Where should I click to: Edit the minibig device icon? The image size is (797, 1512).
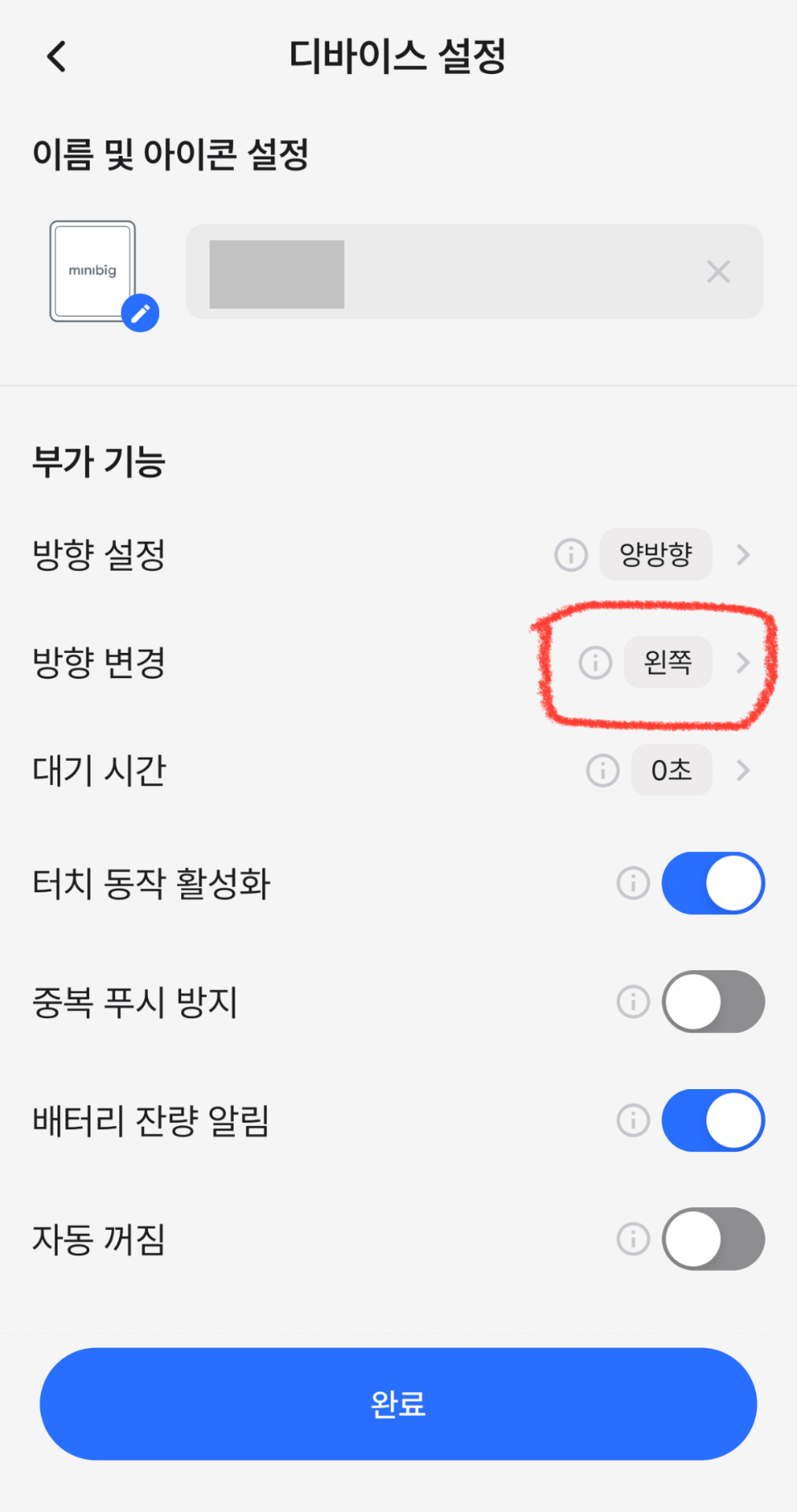(140, 313)
